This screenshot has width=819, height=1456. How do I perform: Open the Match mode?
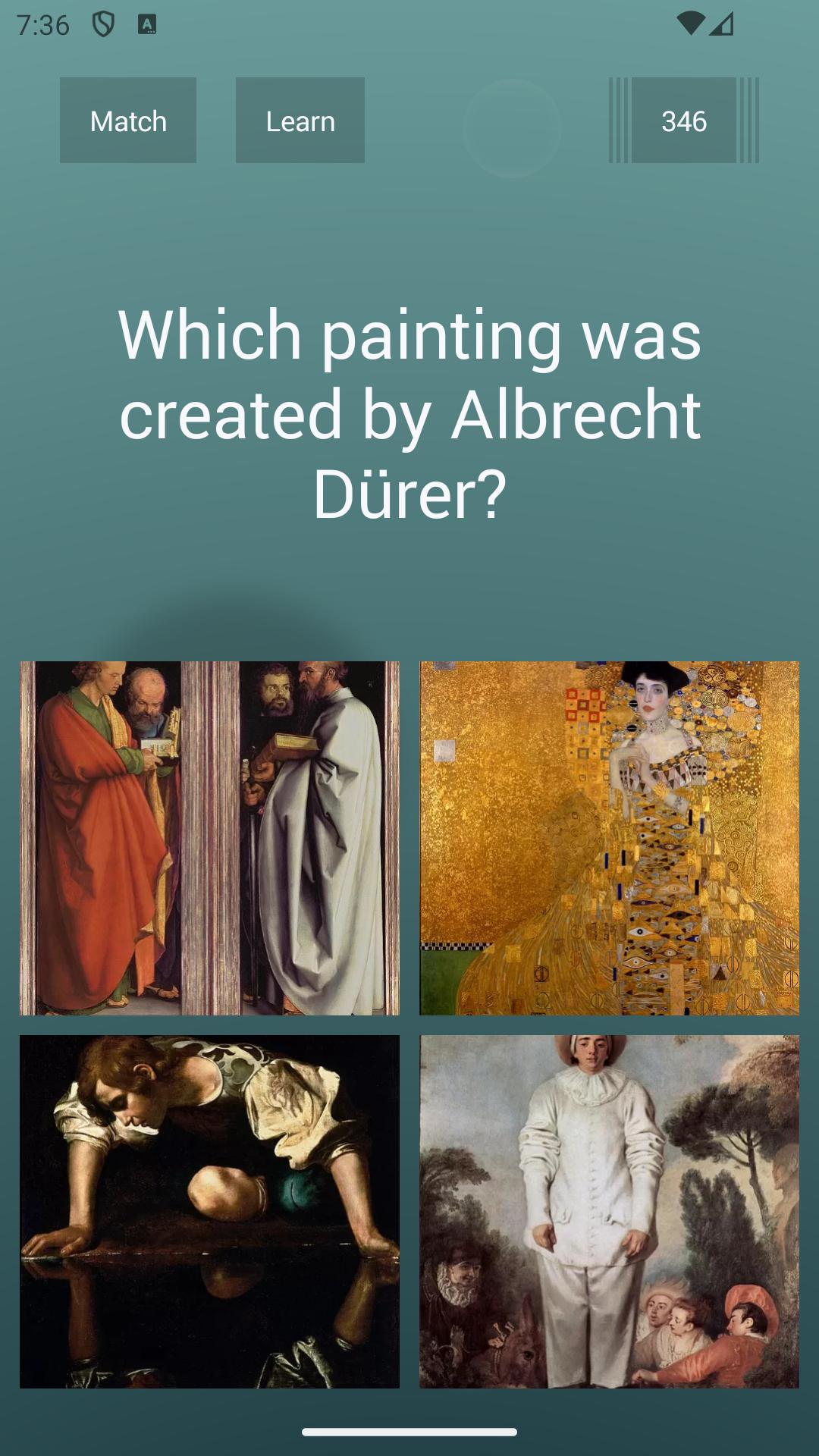click(128, 121)
